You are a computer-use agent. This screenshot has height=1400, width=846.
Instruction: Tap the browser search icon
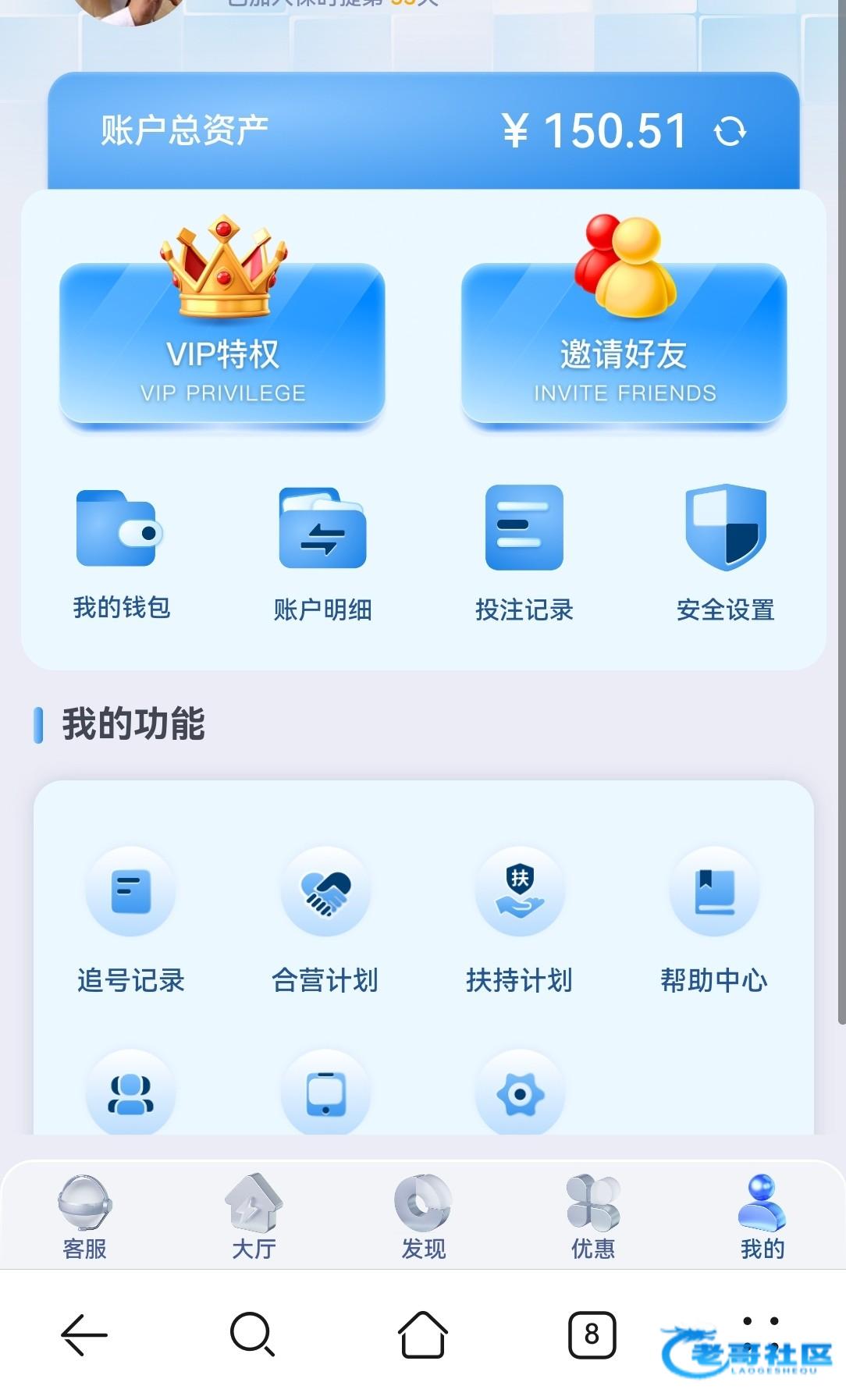pos(252,1334)
